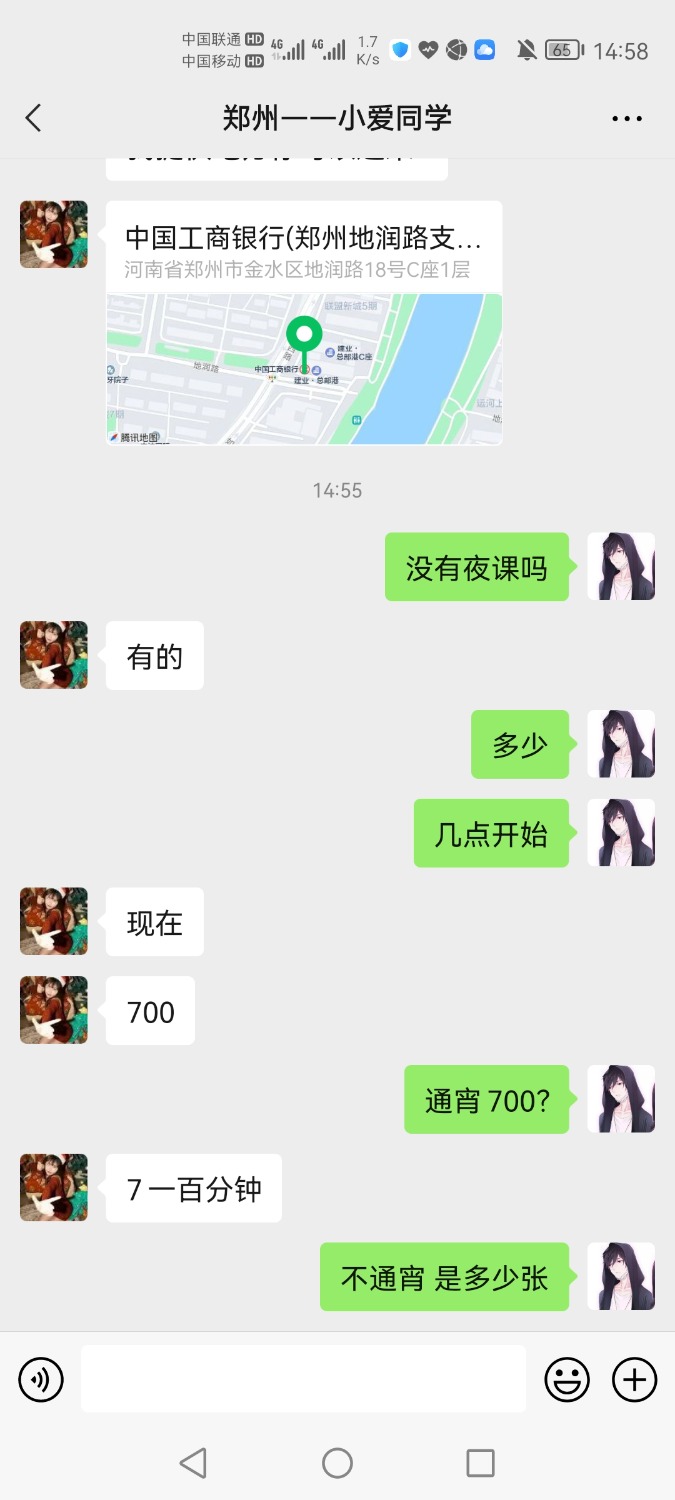This screenshot has height=1500, width=675.
Task: Open my avatar next to 没有夜课吗
Action: (x=620, y=567)
